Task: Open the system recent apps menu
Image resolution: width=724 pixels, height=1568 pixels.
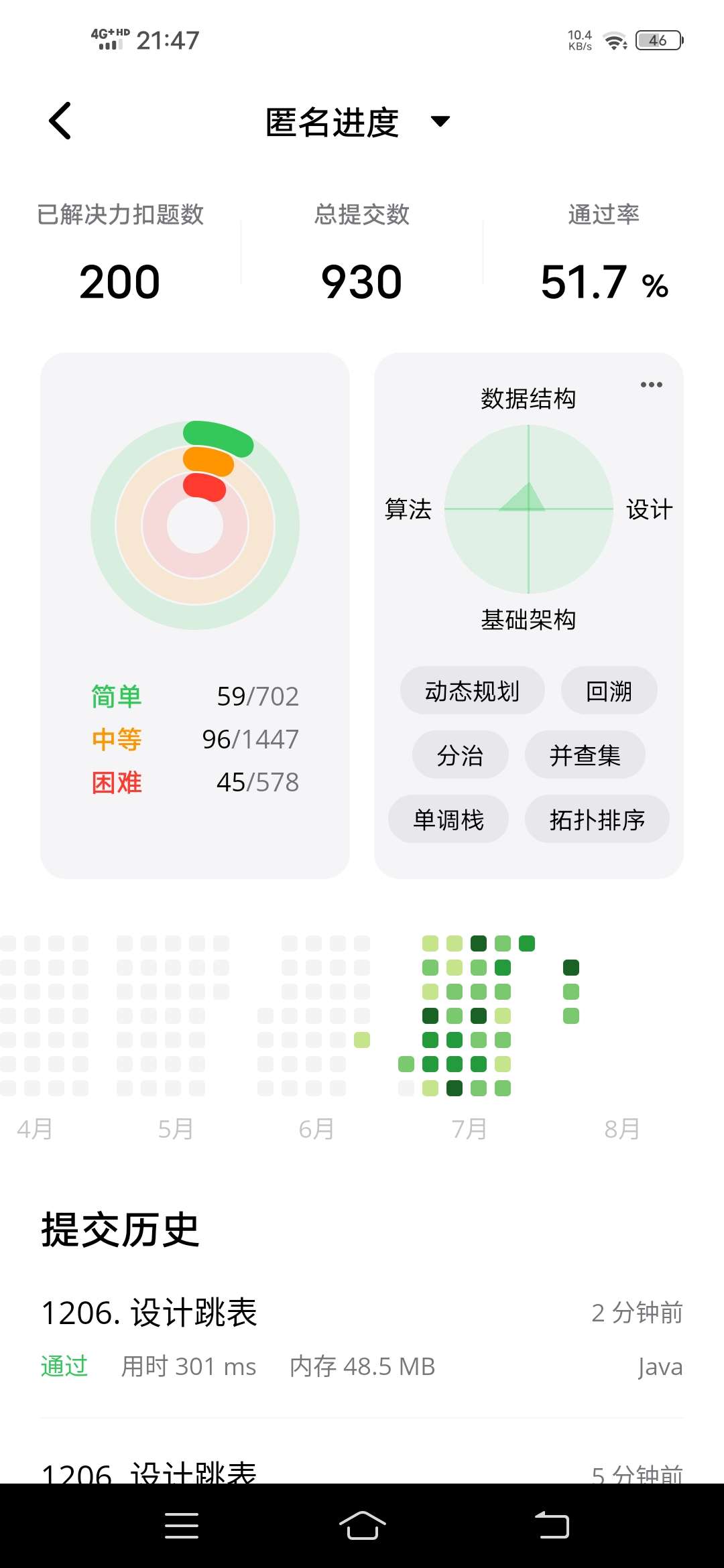Action: click(x=182, y=1526)
